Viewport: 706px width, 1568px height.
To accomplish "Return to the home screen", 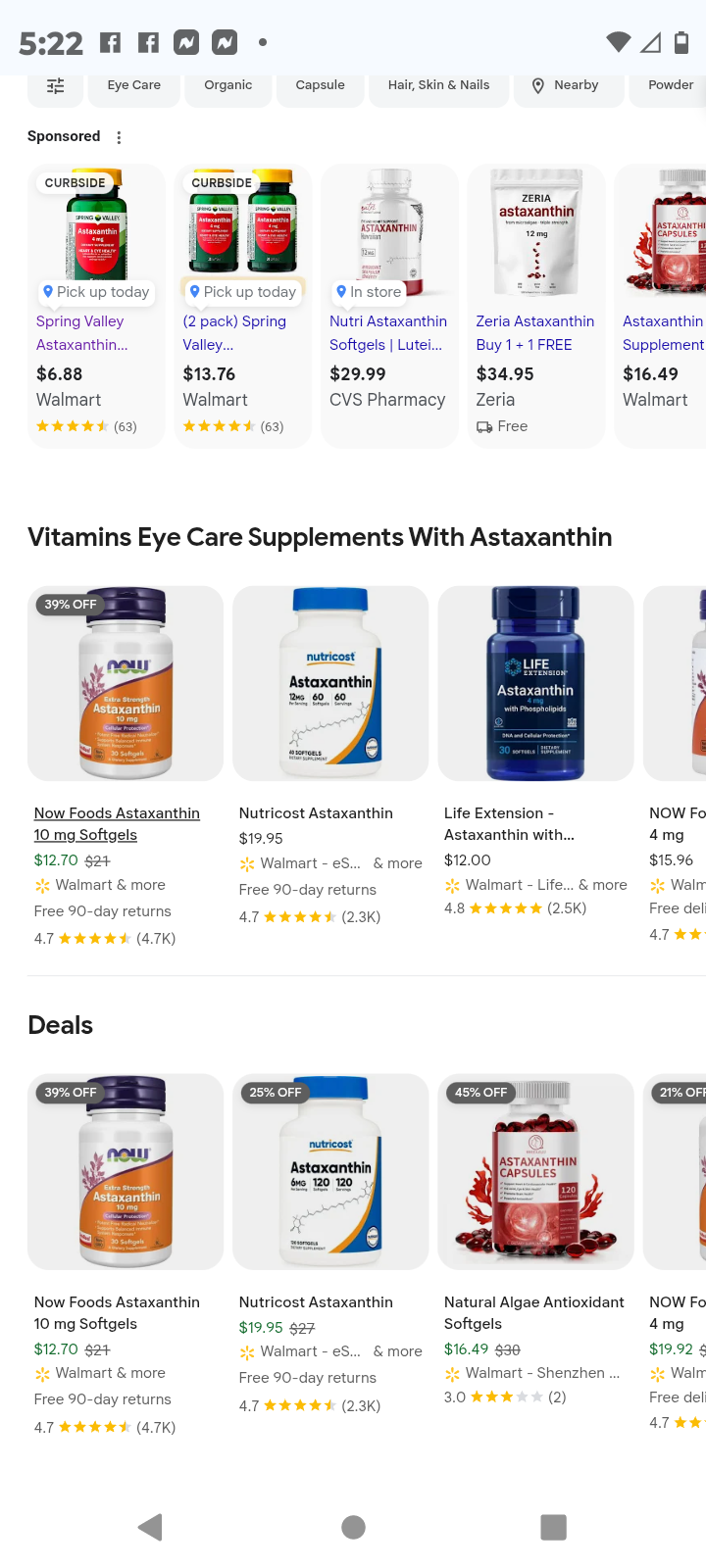I will pos(353,1526).
